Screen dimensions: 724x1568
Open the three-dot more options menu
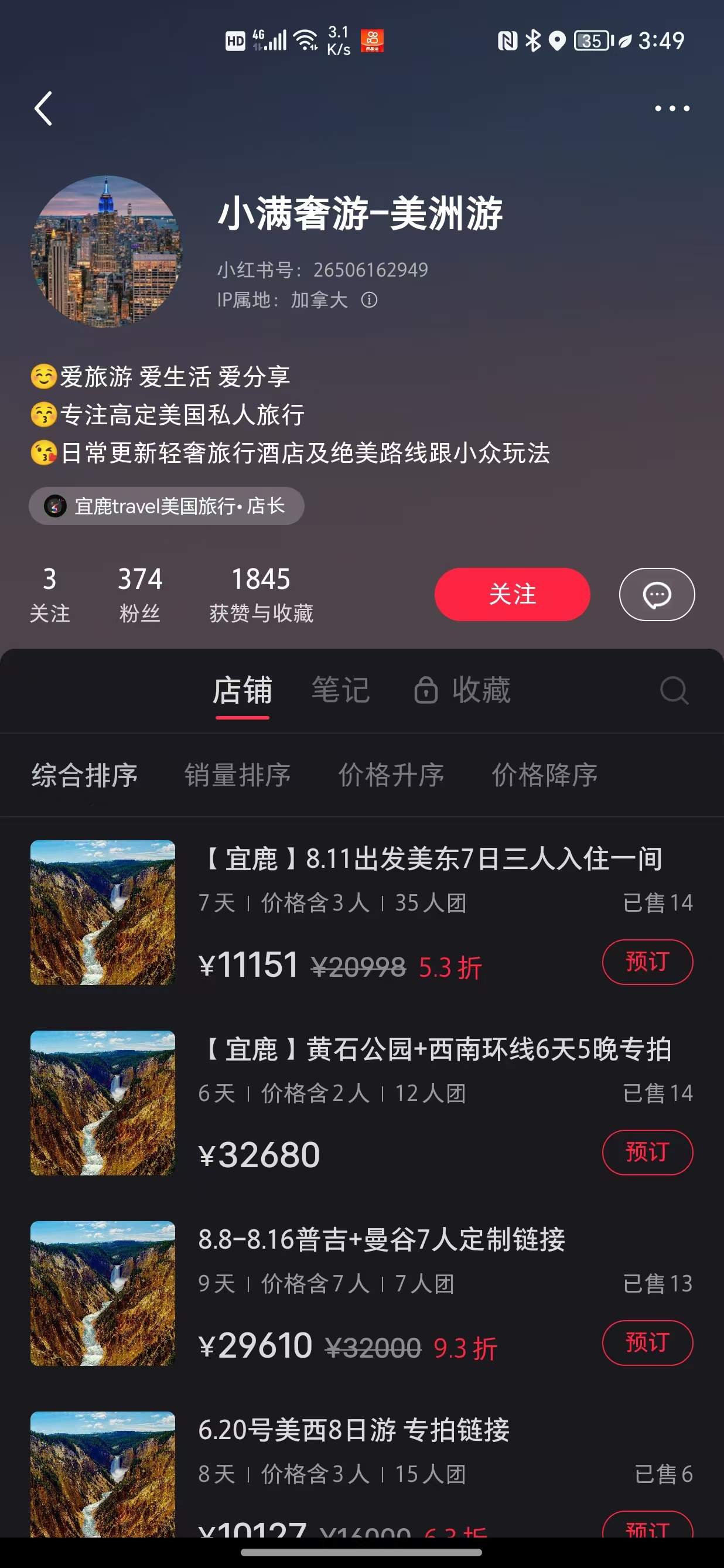(671, 108)
